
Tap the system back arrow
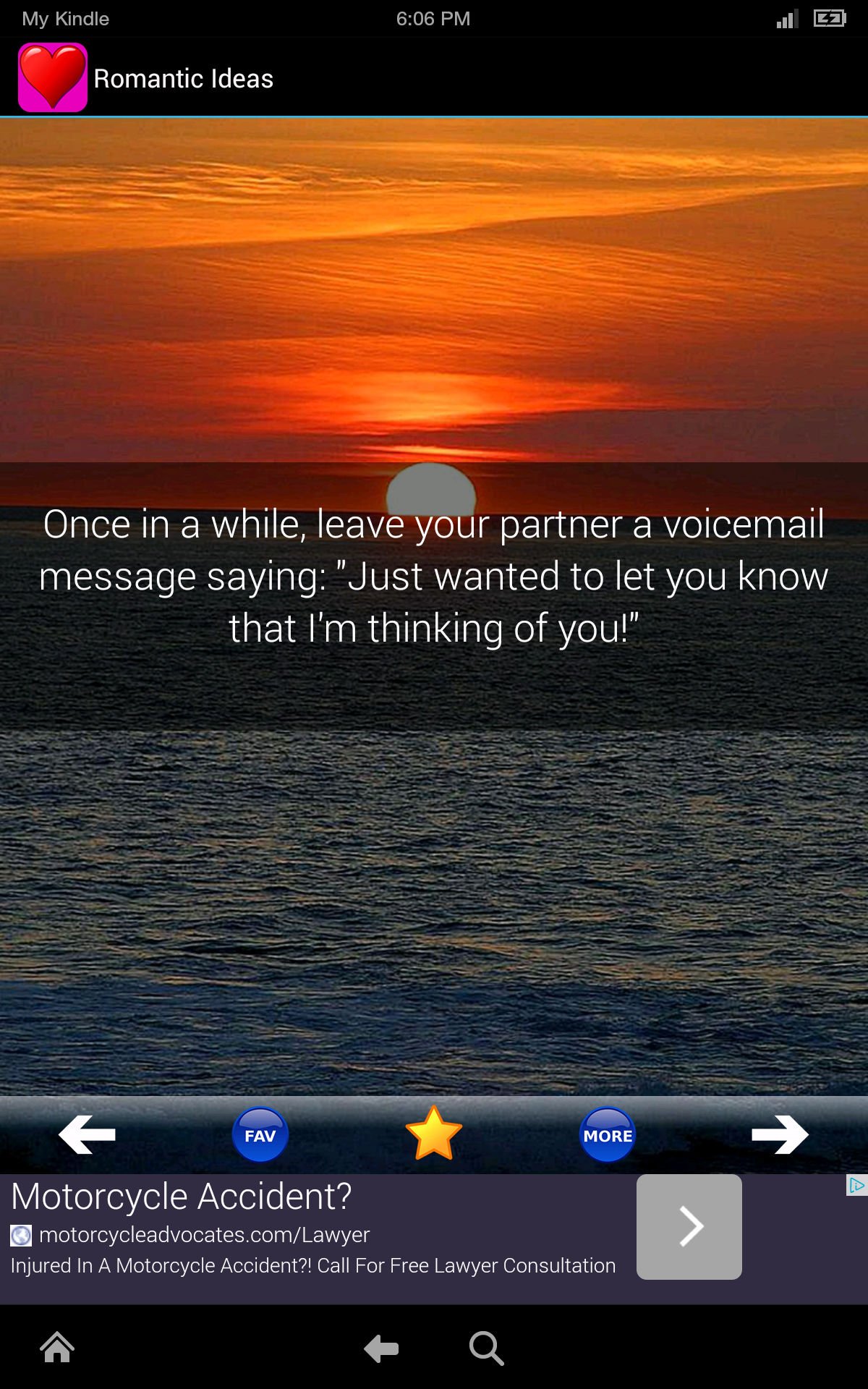(x=381, y=1348)
